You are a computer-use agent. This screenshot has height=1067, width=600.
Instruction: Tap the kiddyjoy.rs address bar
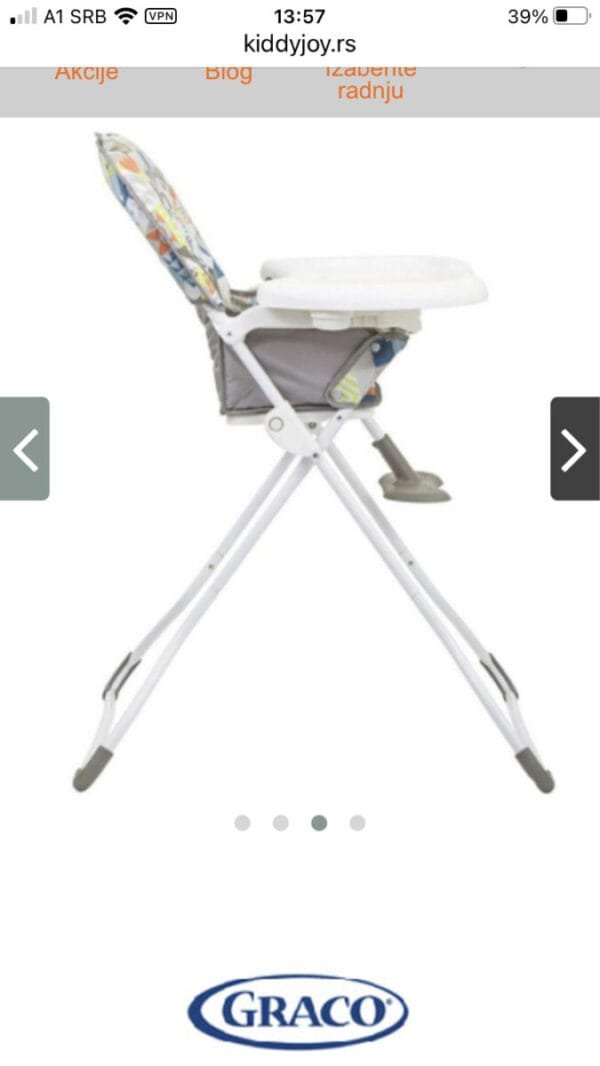coord(299,44)
